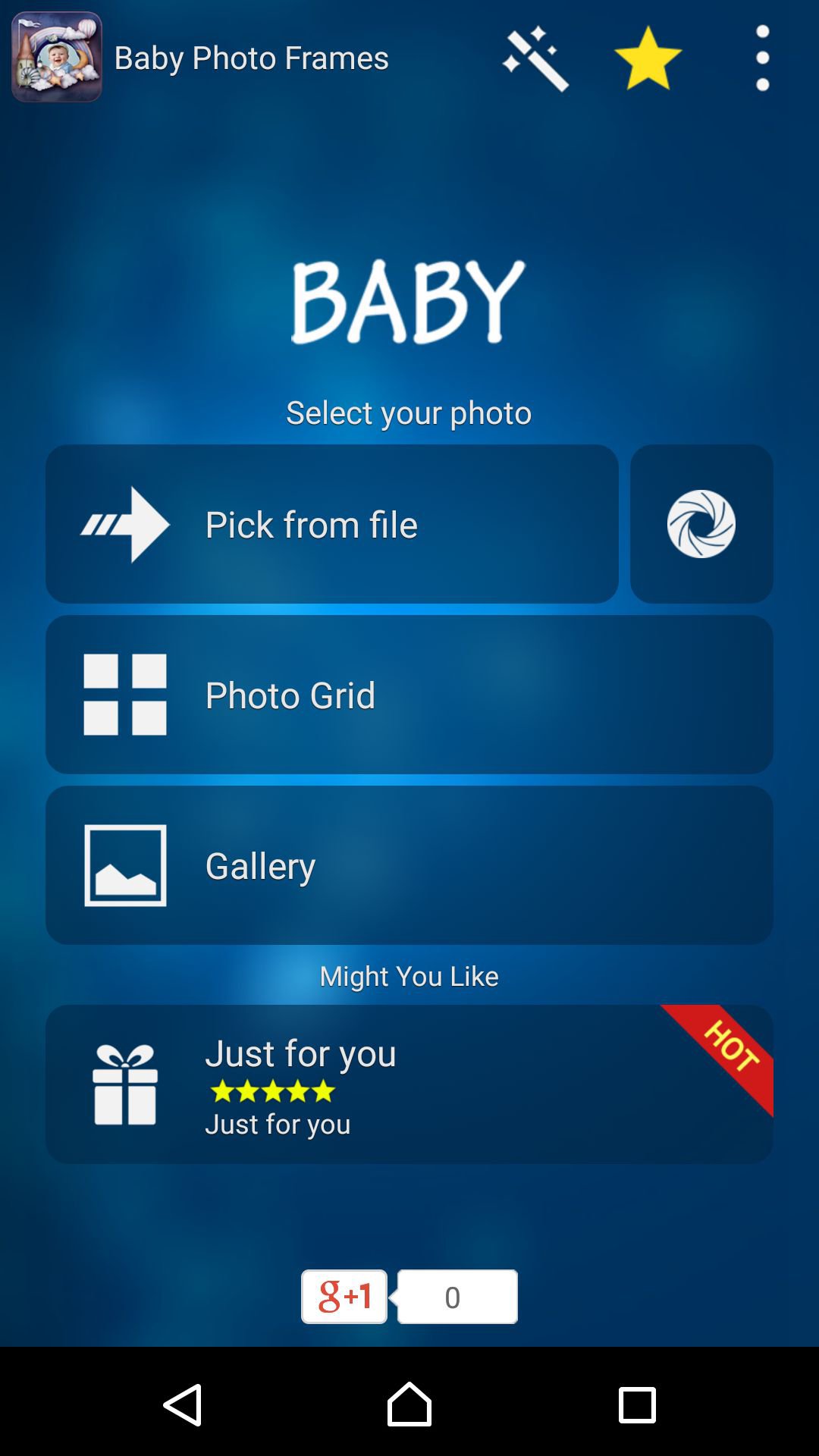Open the three-dot overflow menu
819x1456 pixels.
coord(762,58)
